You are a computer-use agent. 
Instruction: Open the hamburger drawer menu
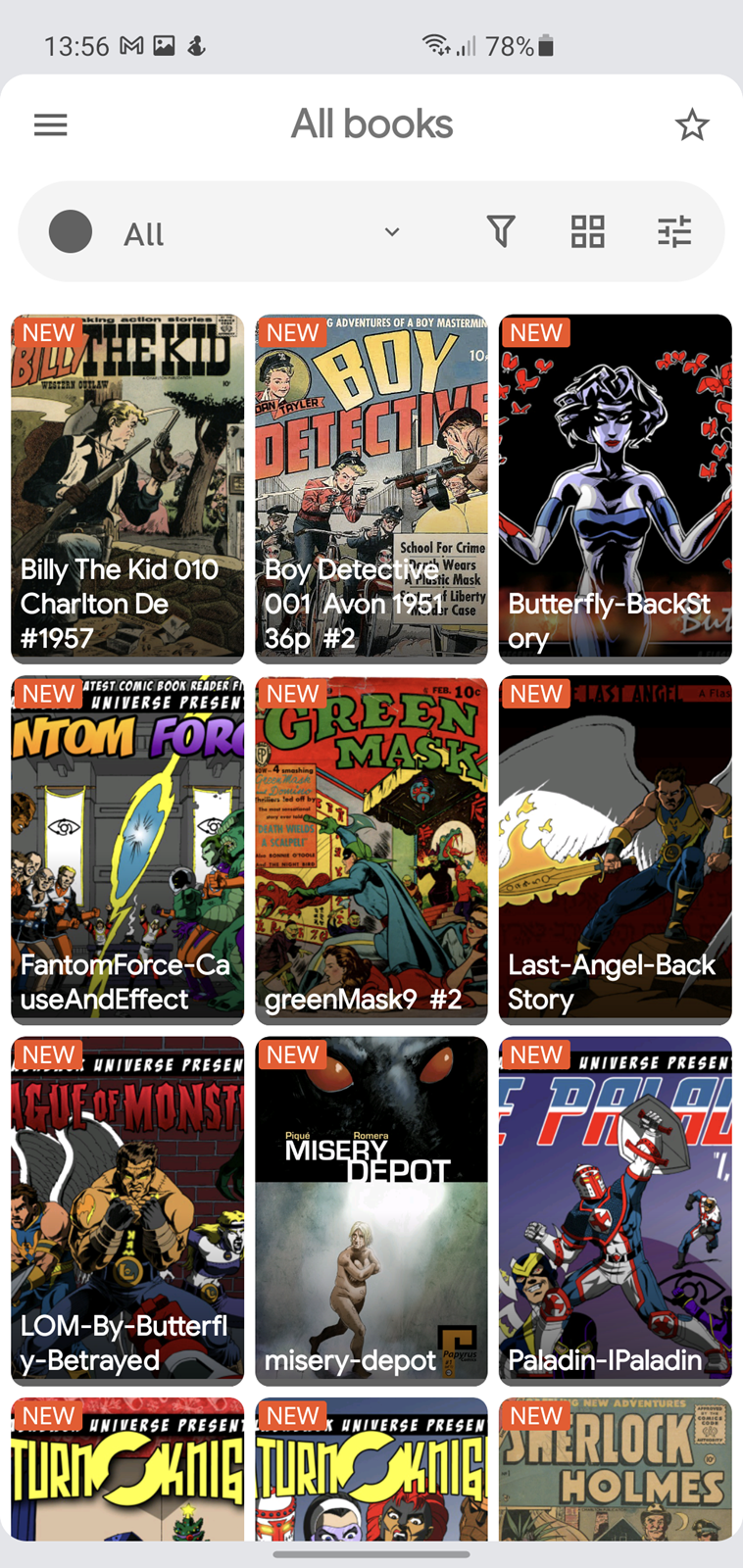pyautogui.click(x=51, y=124)
